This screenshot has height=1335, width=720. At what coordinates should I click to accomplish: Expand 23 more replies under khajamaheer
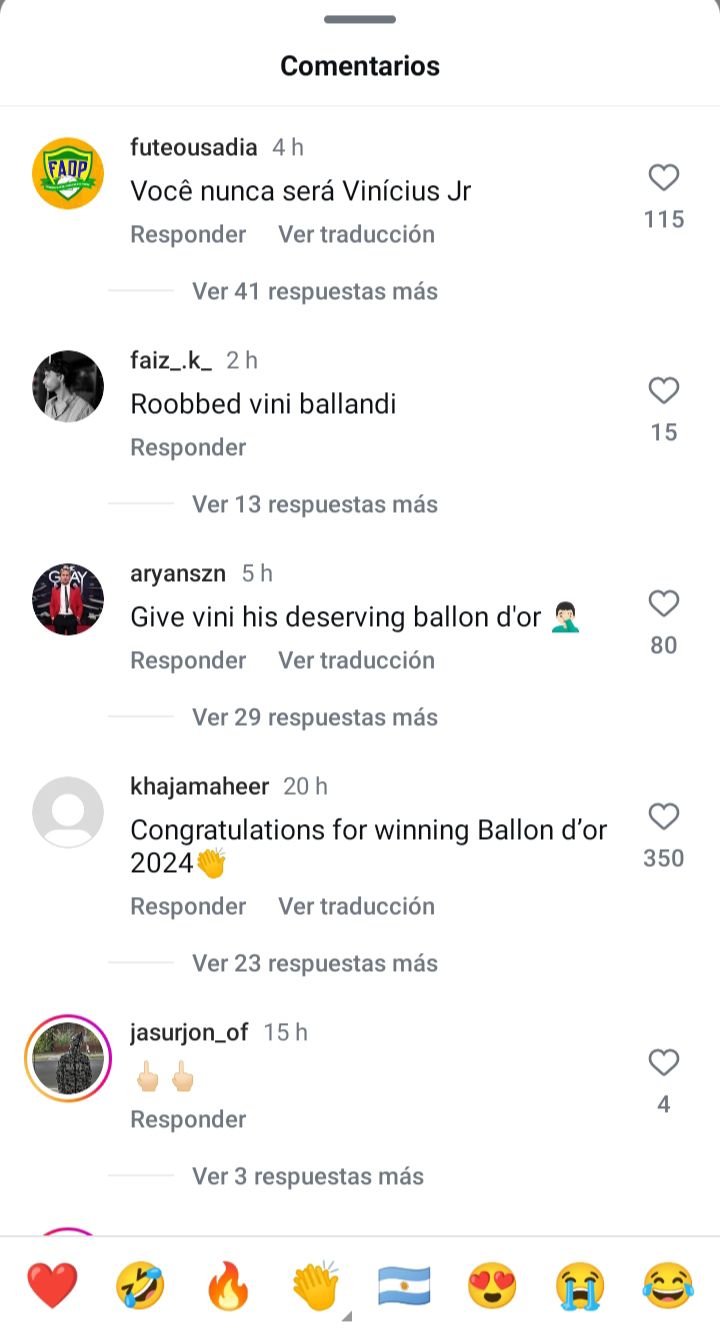tap(314, 963)
